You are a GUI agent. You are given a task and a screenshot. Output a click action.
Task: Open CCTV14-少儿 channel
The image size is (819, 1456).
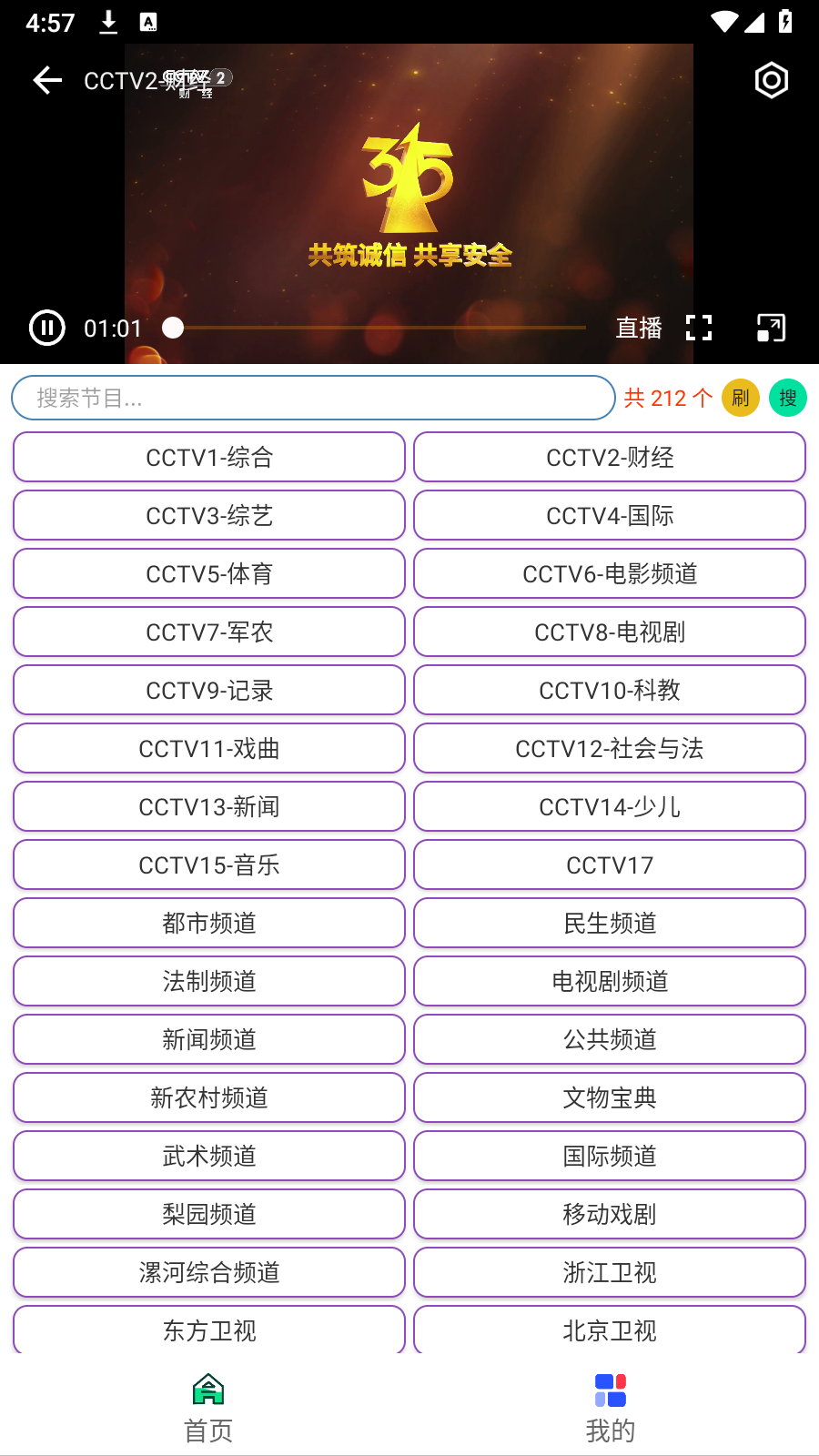pyautogui.click(x=610, y=807)
